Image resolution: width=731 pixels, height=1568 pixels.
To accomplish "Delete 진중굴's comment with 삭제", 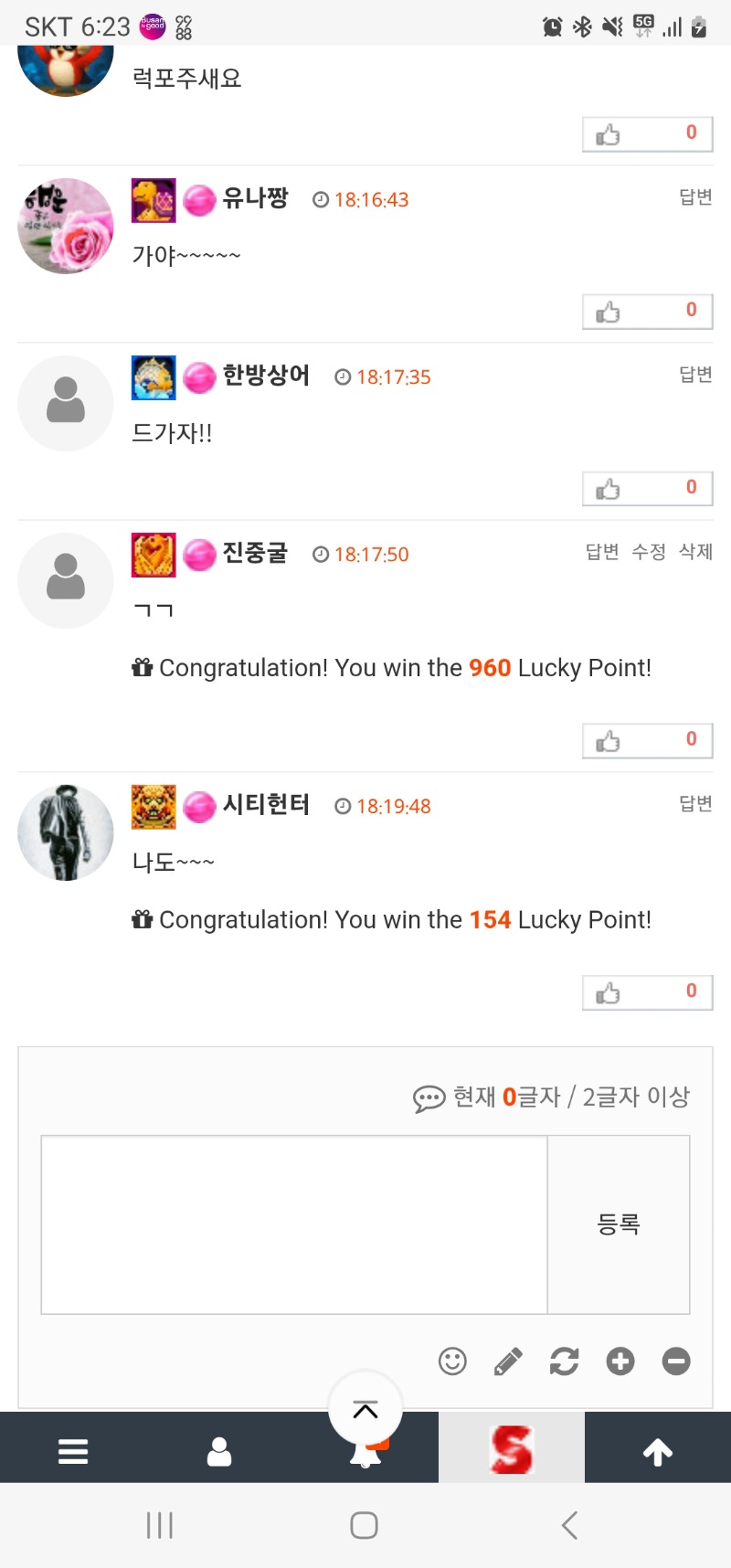I will pos(695,552).
